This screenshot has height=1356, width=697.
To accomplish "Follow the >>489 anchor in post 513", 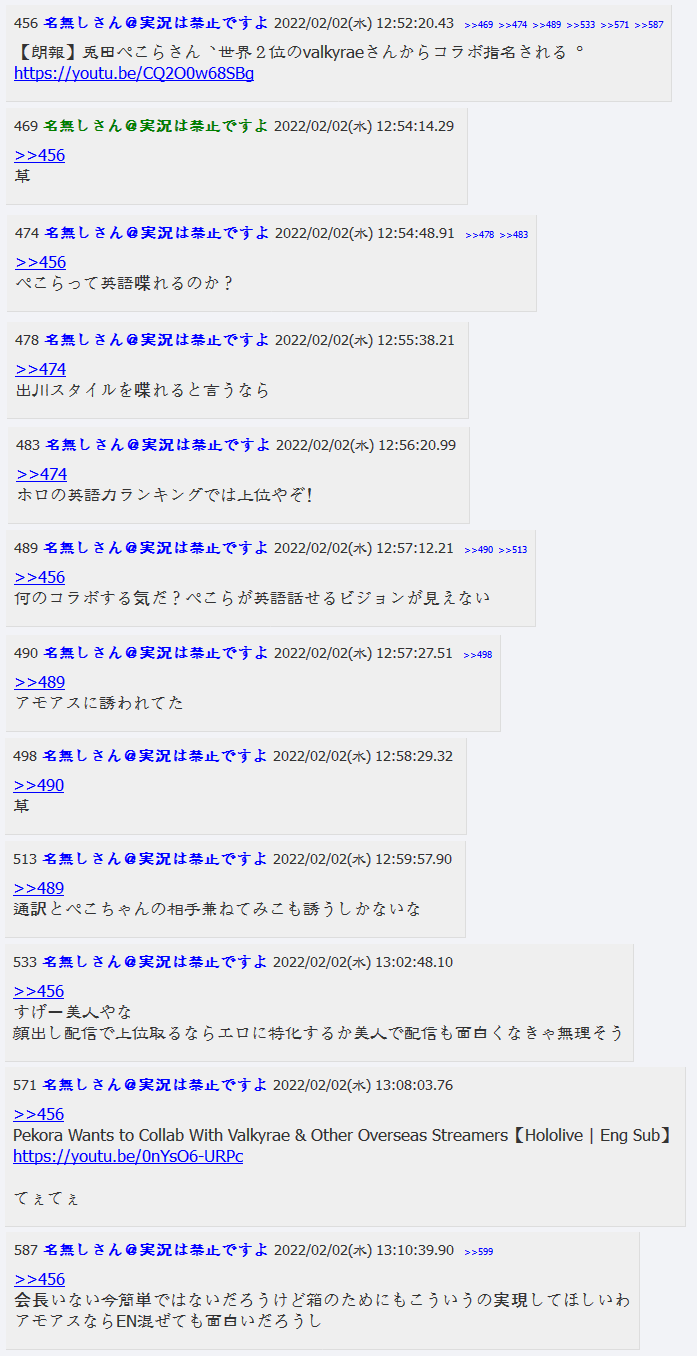I will pyautogui.click(x=39, y=888).
